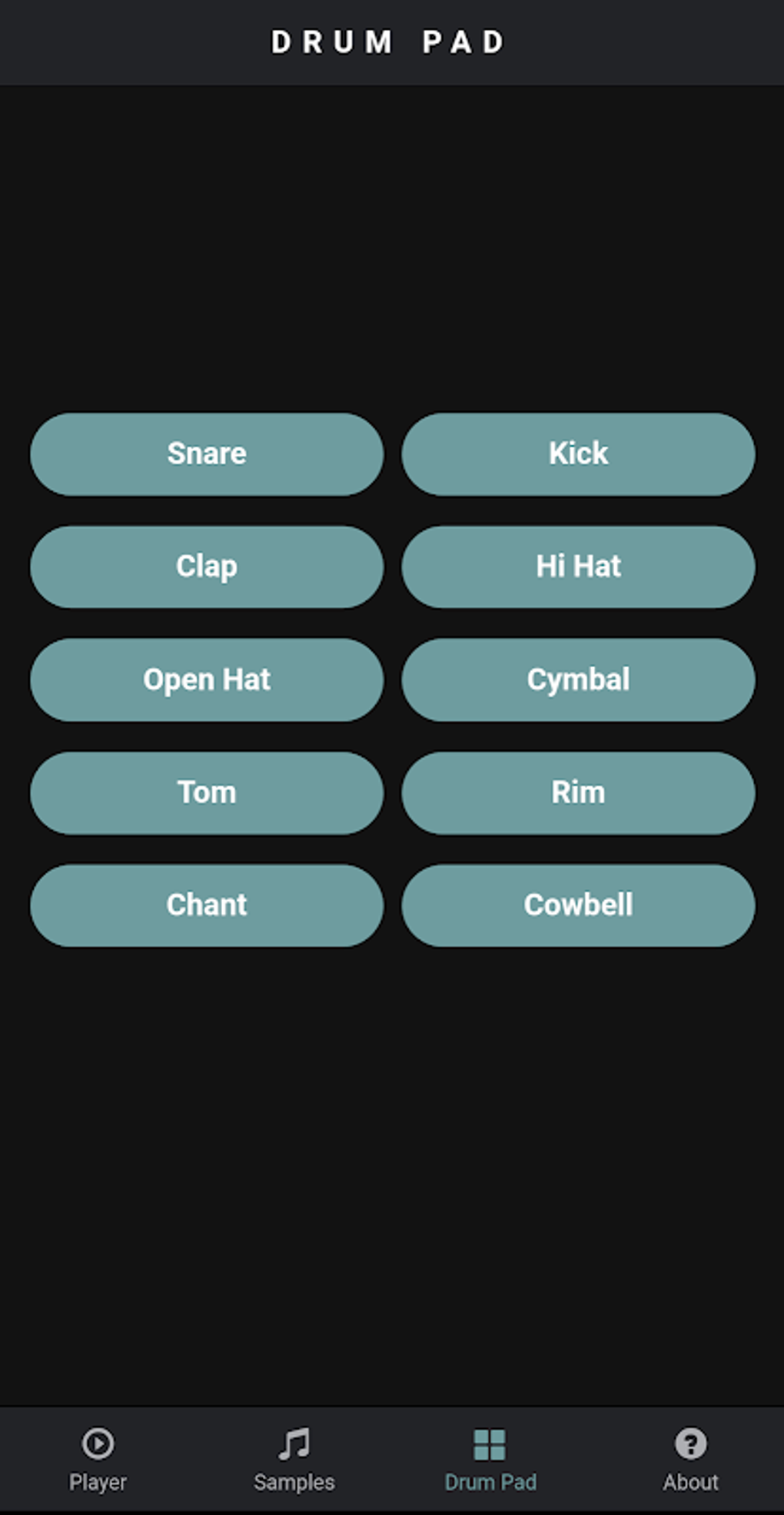Hit the Clap pad
Image resolution: width=784 pixels, height=1515 pixels.
point(206,566)
